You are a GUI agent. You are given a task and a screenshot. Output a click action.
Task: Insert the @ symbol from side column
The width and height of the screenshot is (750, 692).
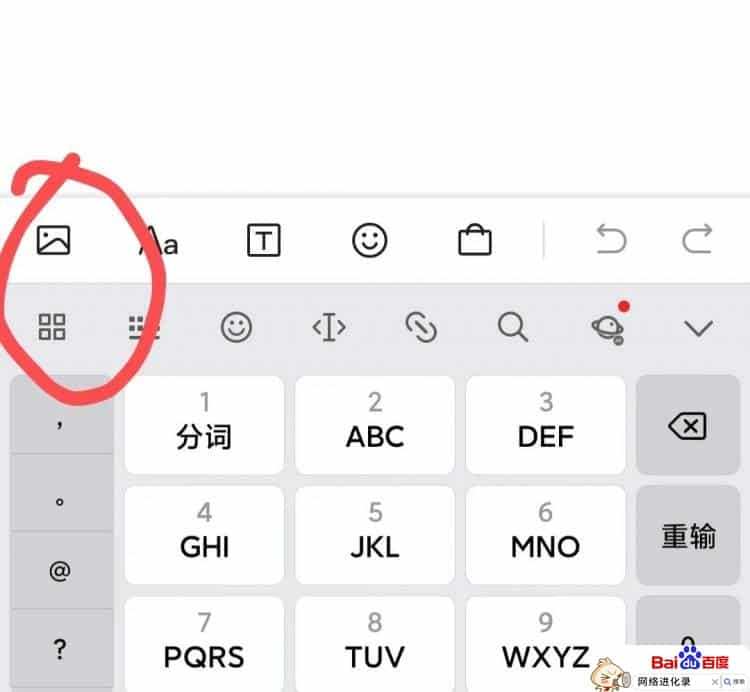pyautogui.click(x=60, y=571)
